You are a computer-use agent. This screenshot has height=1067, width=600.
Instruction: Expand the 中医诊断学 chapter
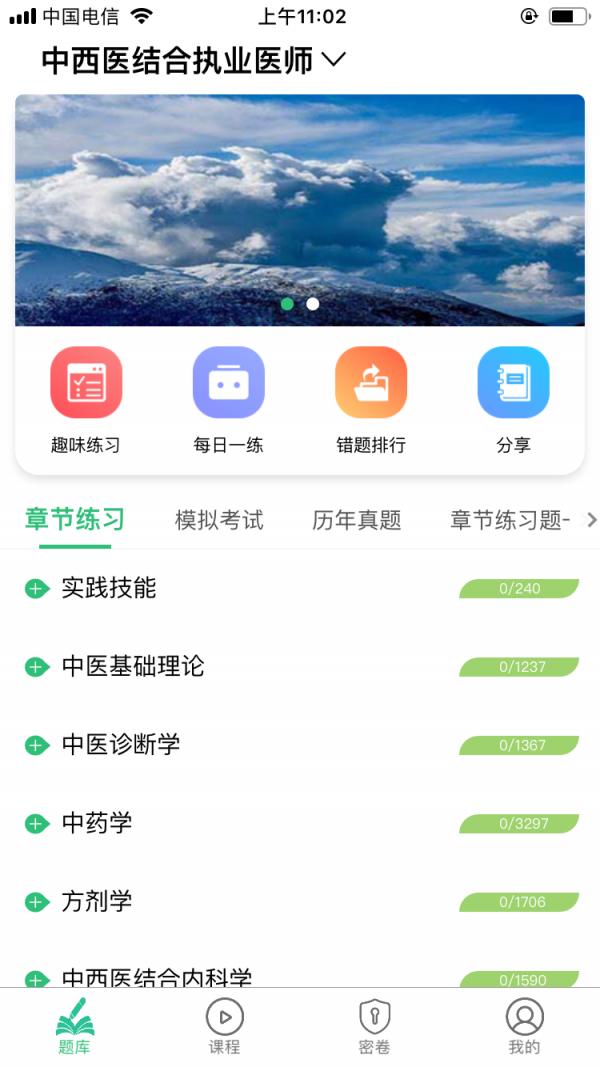click(x=37, y=746)
